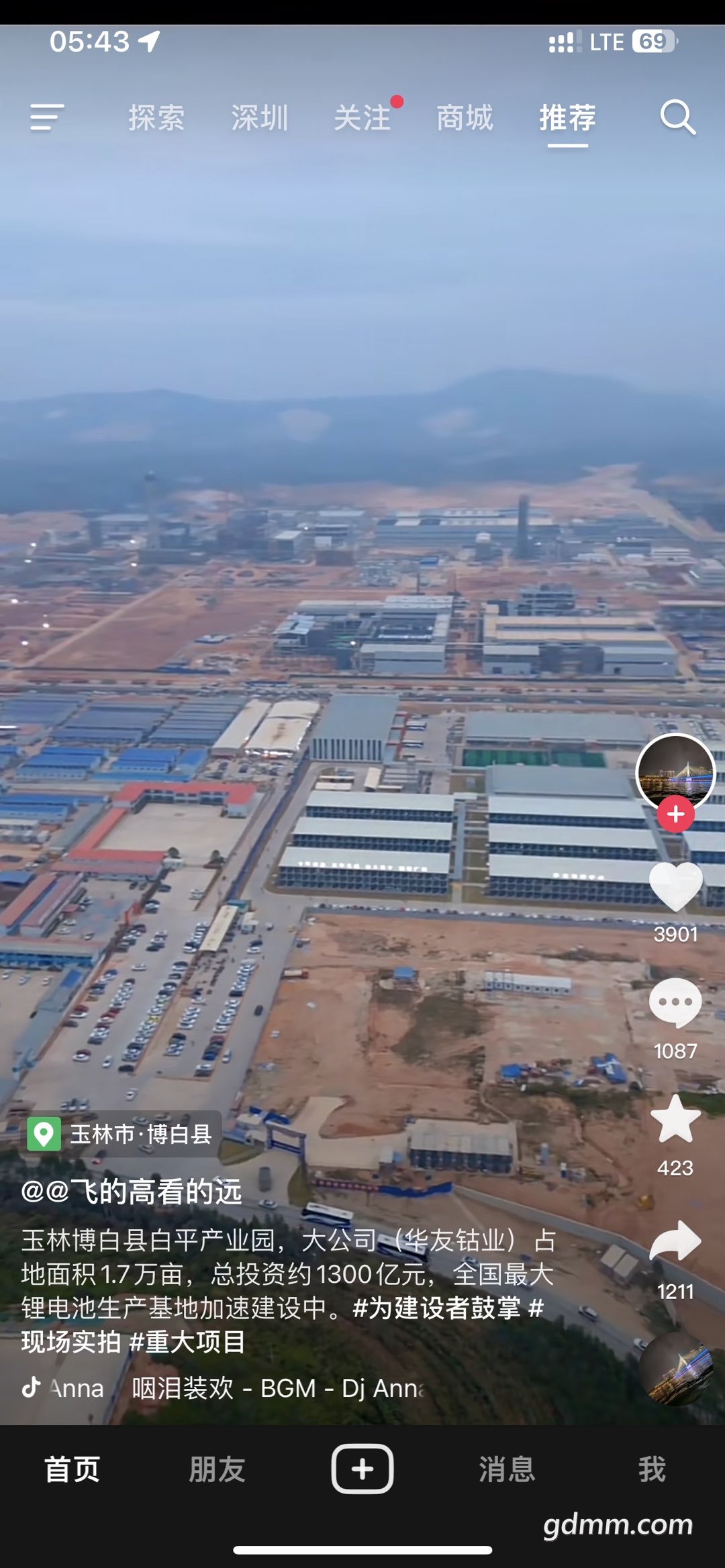Switch to the 探索 tab

[156, 118]
